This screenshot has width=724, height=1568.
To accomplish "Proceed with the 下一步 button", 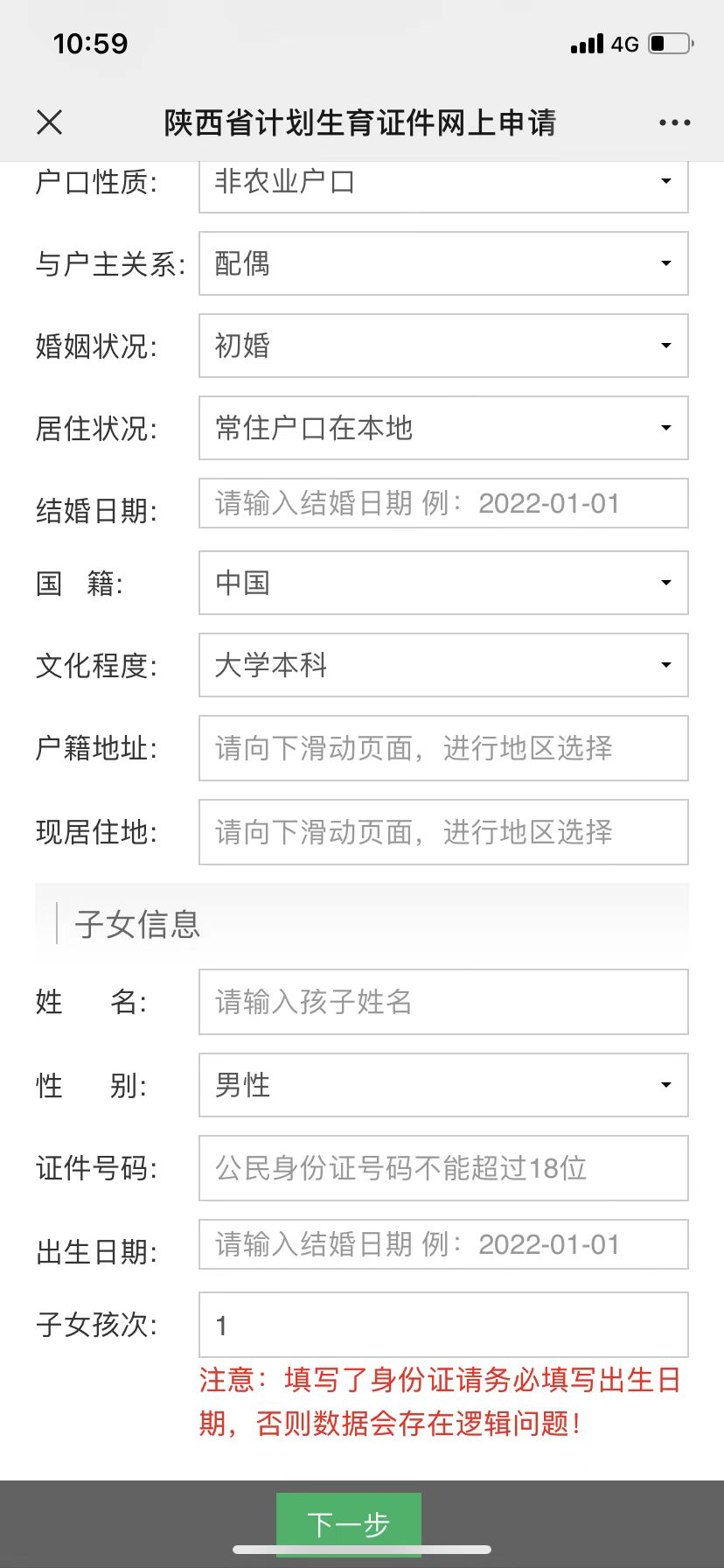I will pos(349,1524).
